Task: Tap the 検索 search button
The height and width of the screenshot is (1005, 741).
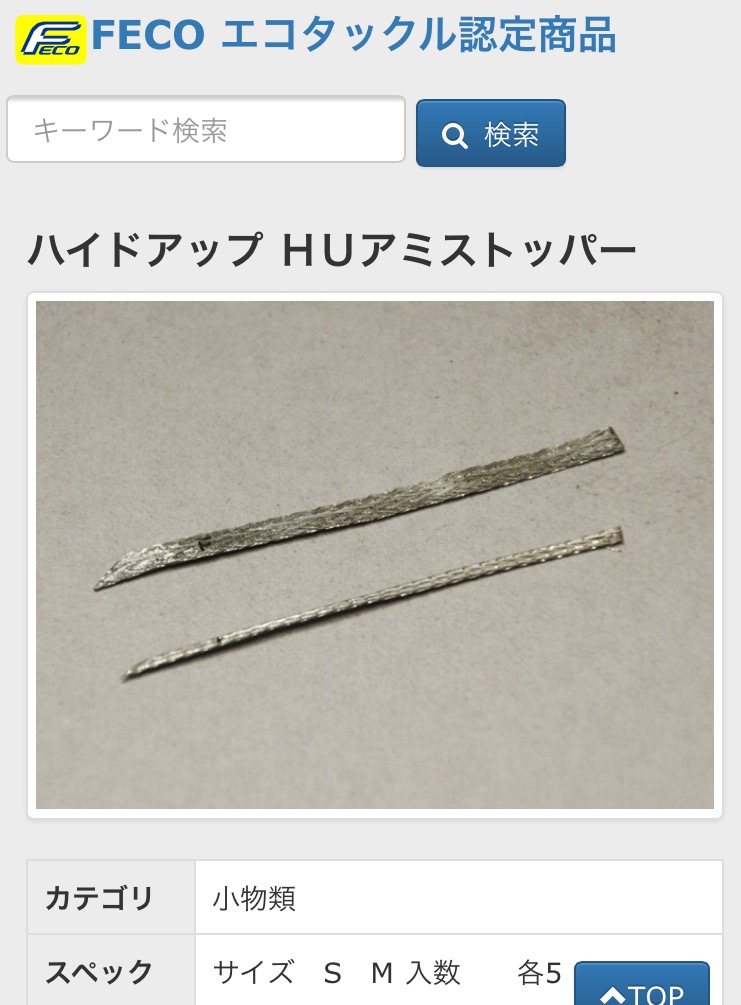Action: point(490,134)
